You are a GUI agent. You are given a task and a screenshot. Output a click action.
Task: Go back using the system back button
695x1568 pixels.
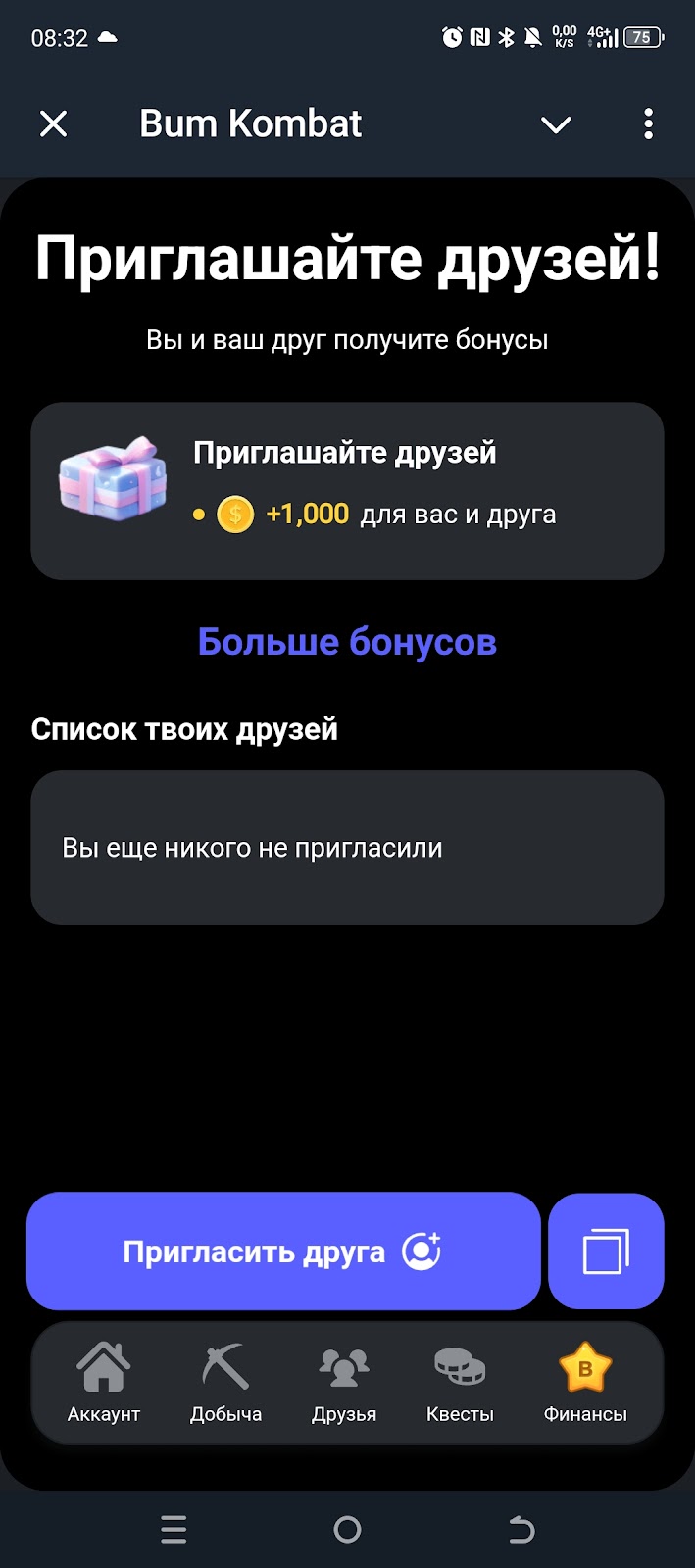pos(521,1529)
